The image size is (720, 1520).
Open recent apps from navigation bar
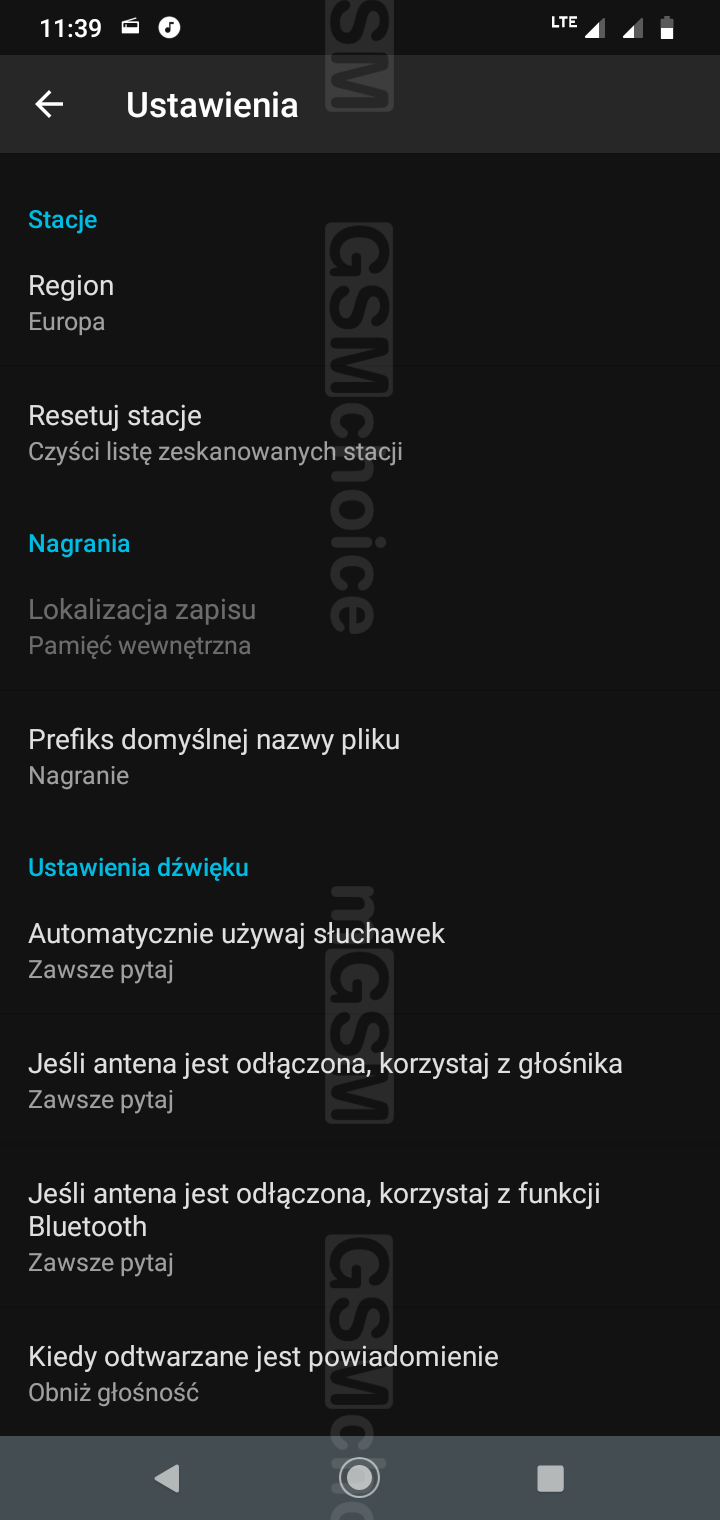[550, 1478]
